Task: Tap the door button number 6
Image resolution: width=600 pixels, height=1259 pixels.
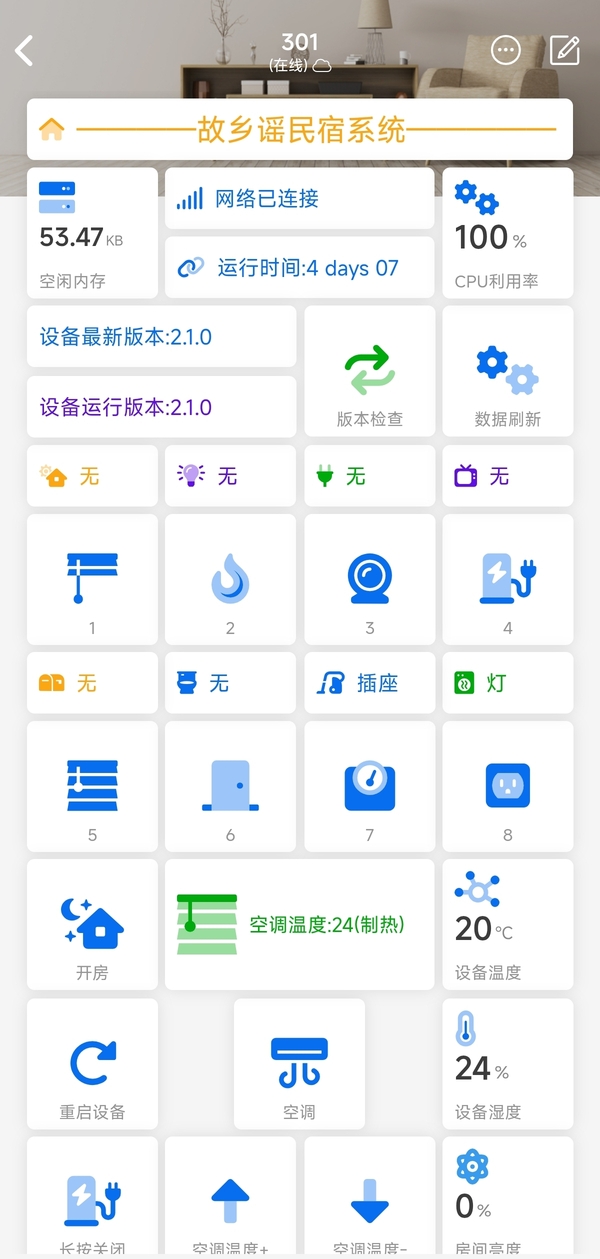Action: tap(230, 786)
